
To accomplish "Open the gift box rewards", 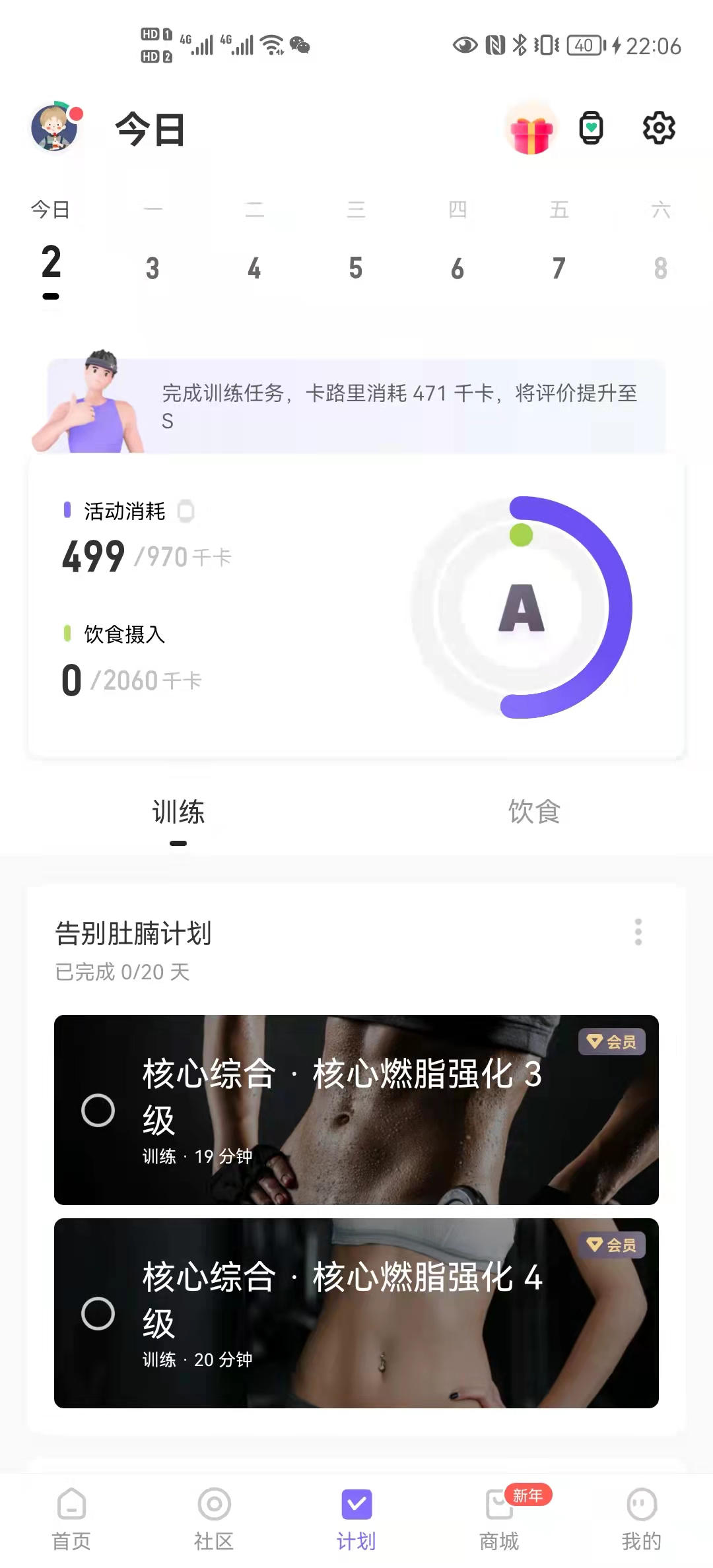I will click(531, 129).
